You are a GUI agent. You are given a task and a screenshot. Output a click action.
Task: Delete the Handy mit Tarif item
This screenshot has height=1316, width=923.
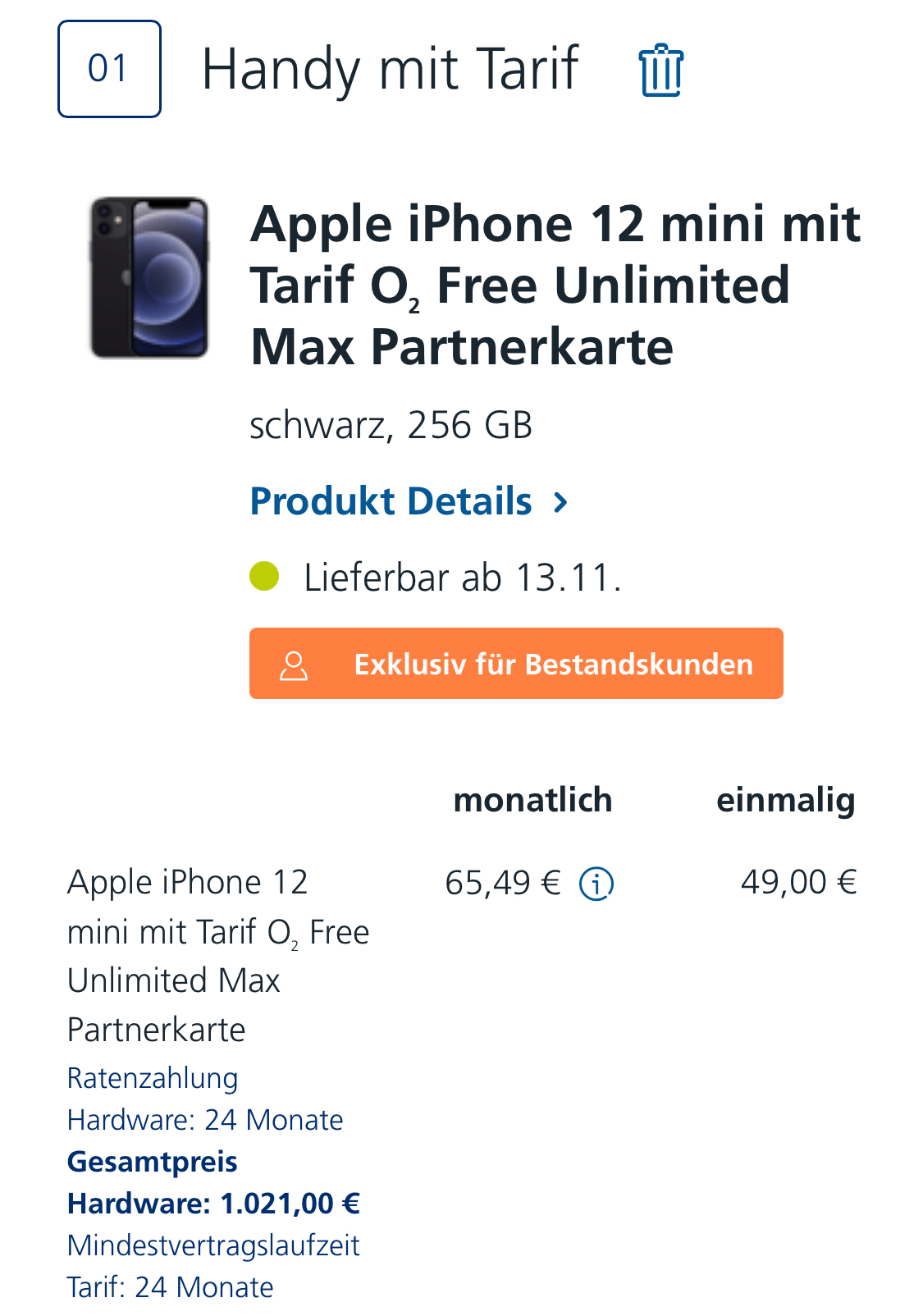click(660, 71)
